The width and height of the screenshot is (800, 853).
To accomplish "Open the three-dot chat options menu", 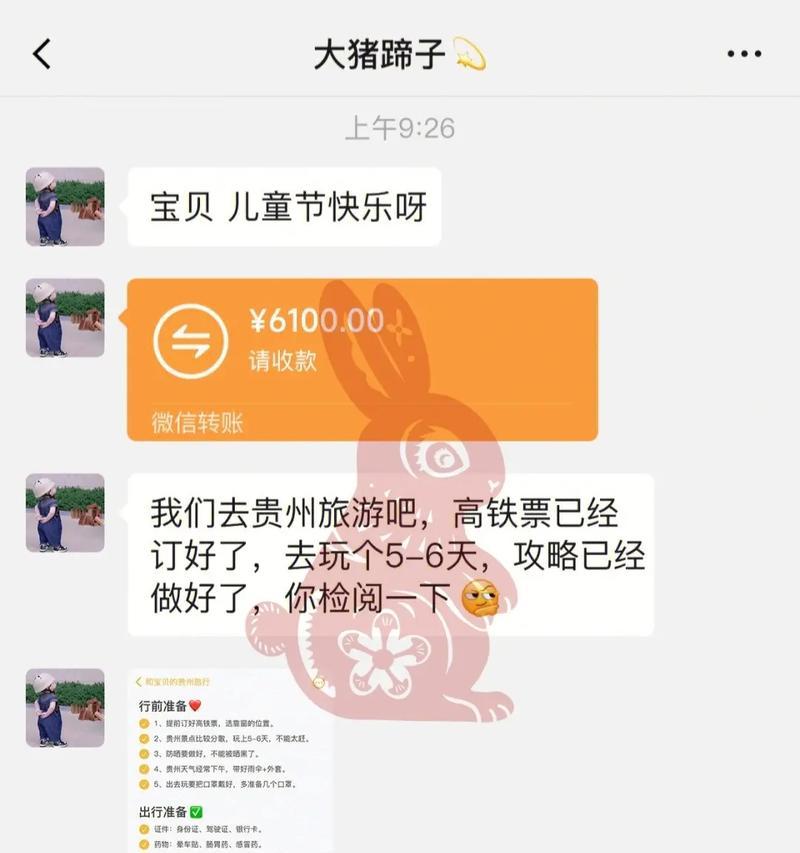I will [x=744, y=54].
